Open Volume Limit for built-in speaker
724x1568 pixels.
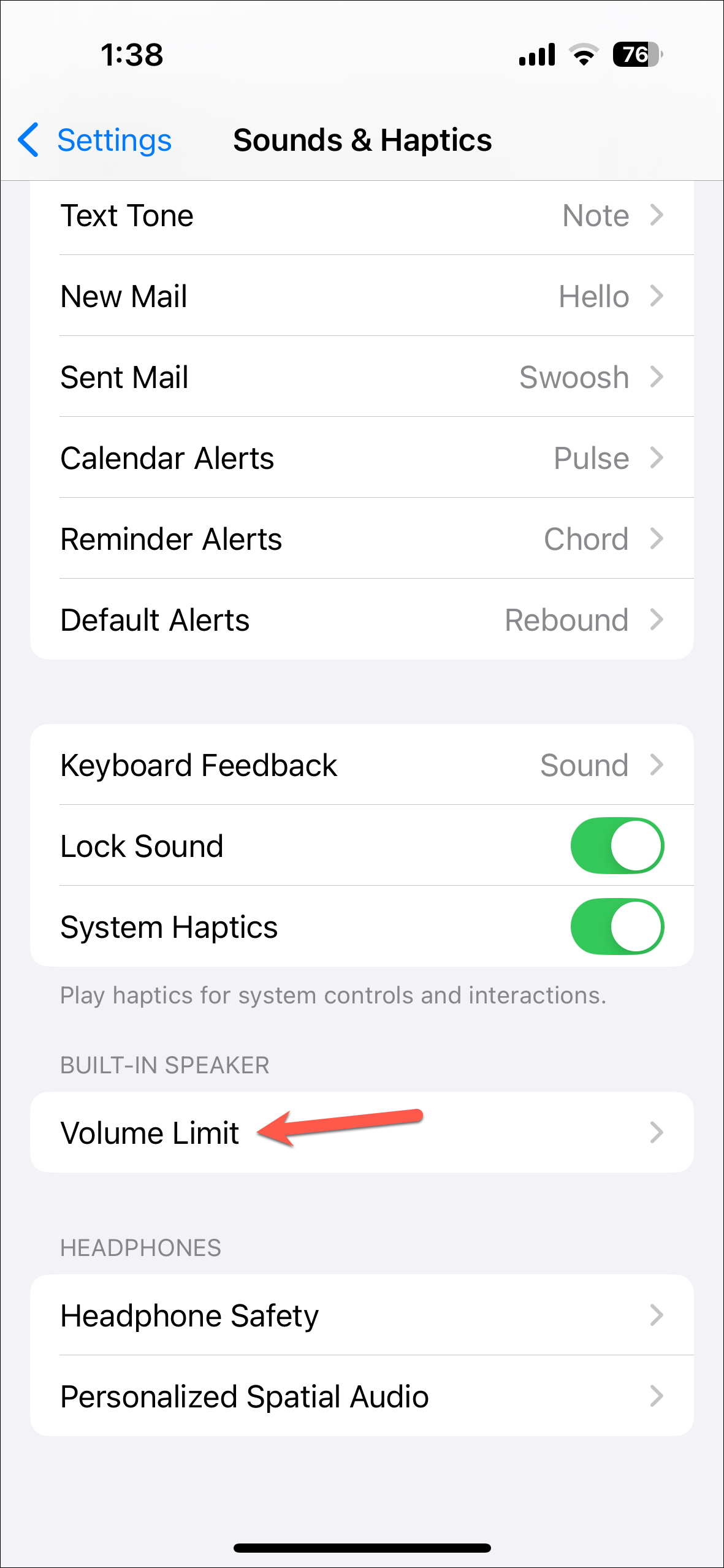tap(362, 1133)
